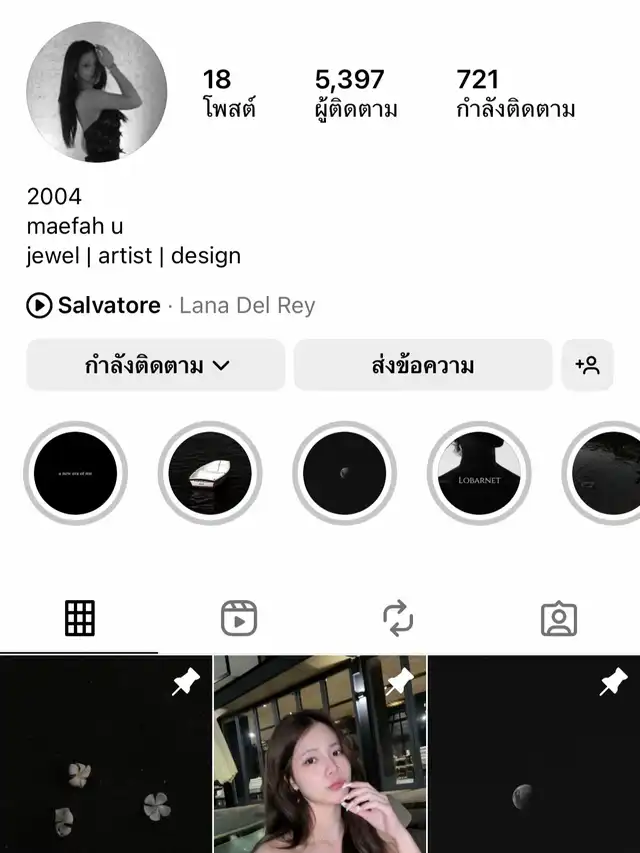Viewport: 640px width, 853px height.
Task: Open the following options dropdown
Action: coord(156,365)
